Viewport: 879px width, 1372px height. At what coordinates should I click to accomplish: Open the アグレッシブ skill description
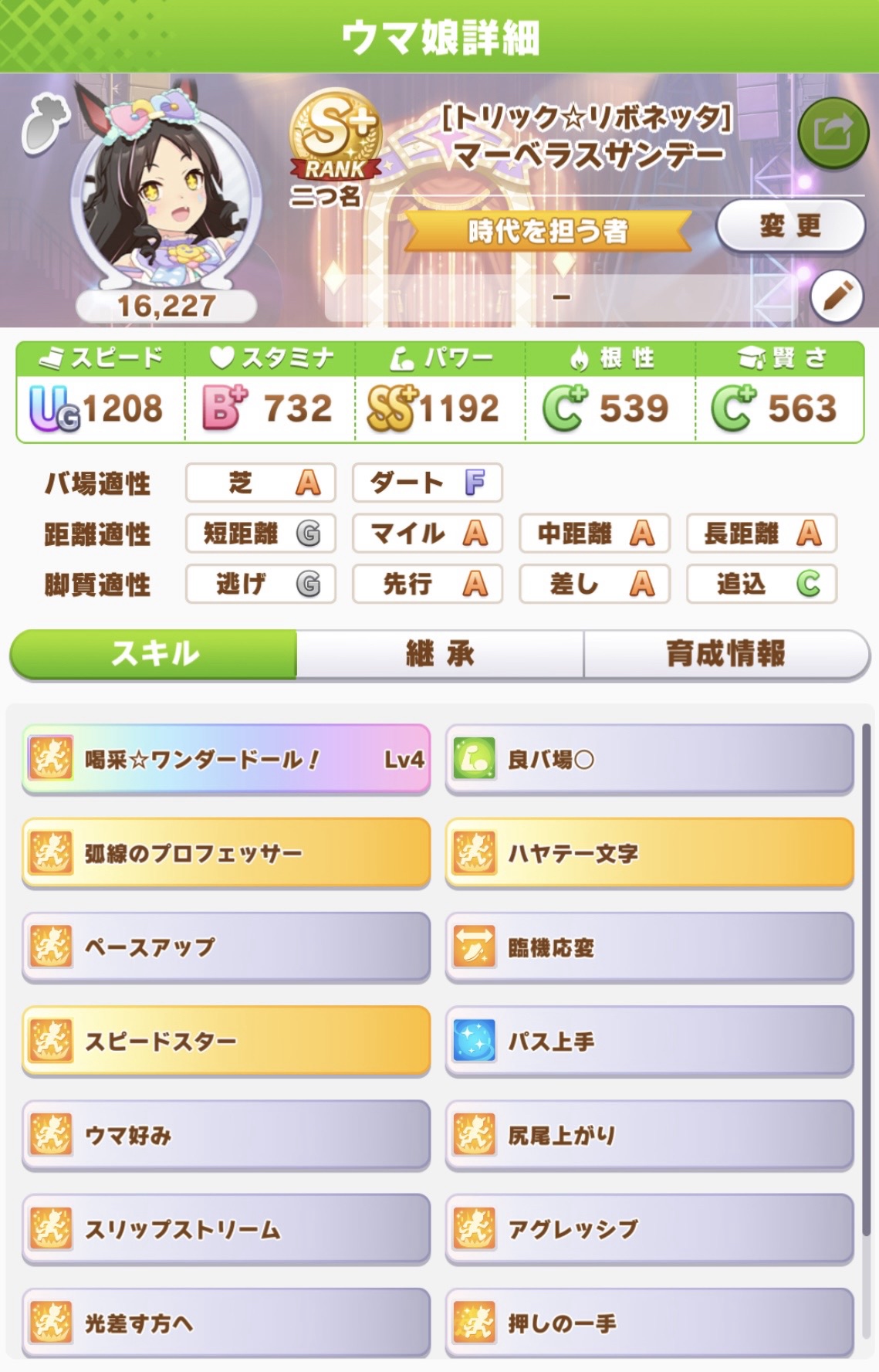tap(649, 1229)
